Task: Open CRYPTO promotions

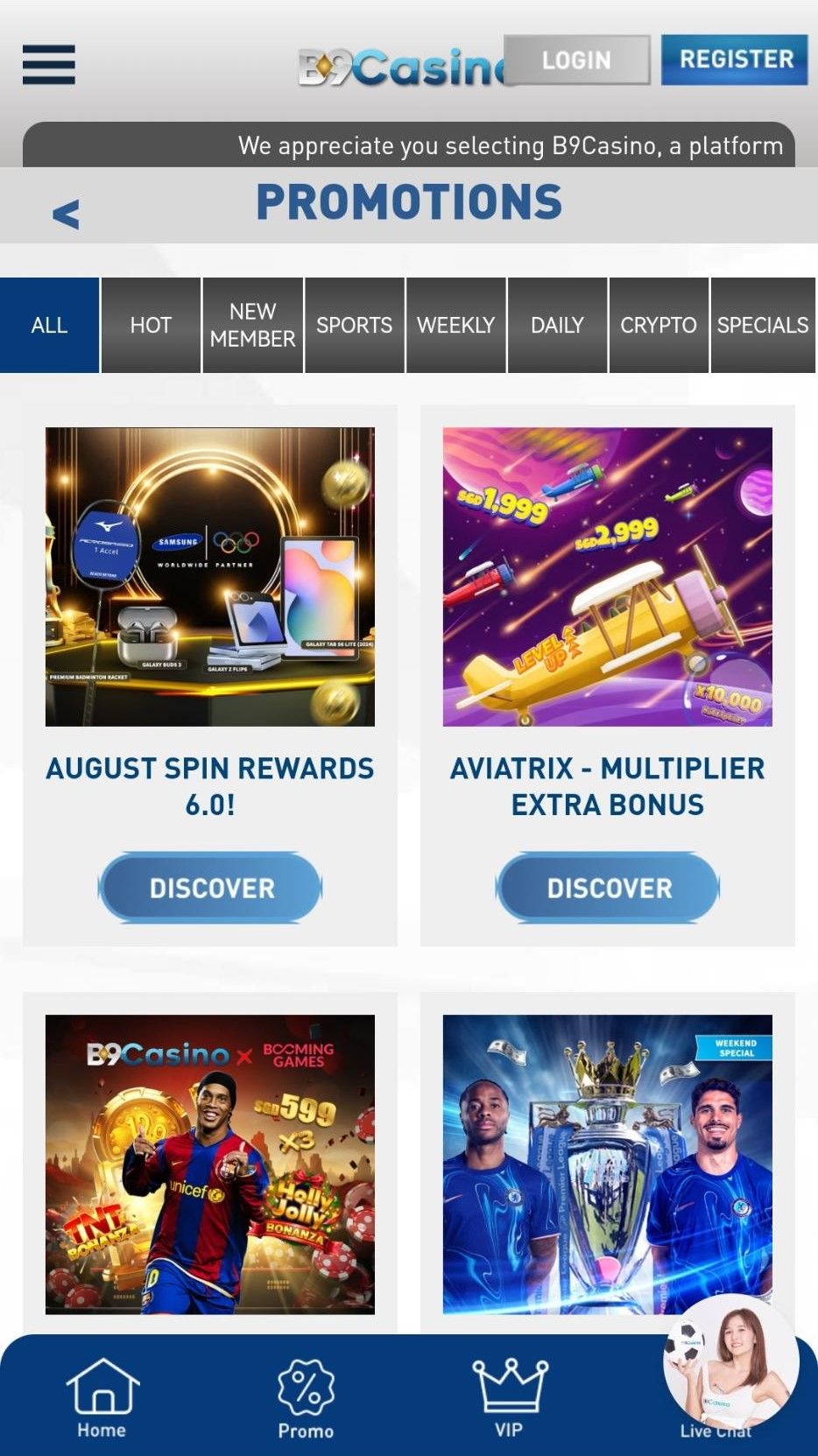Action: (658, 325)
